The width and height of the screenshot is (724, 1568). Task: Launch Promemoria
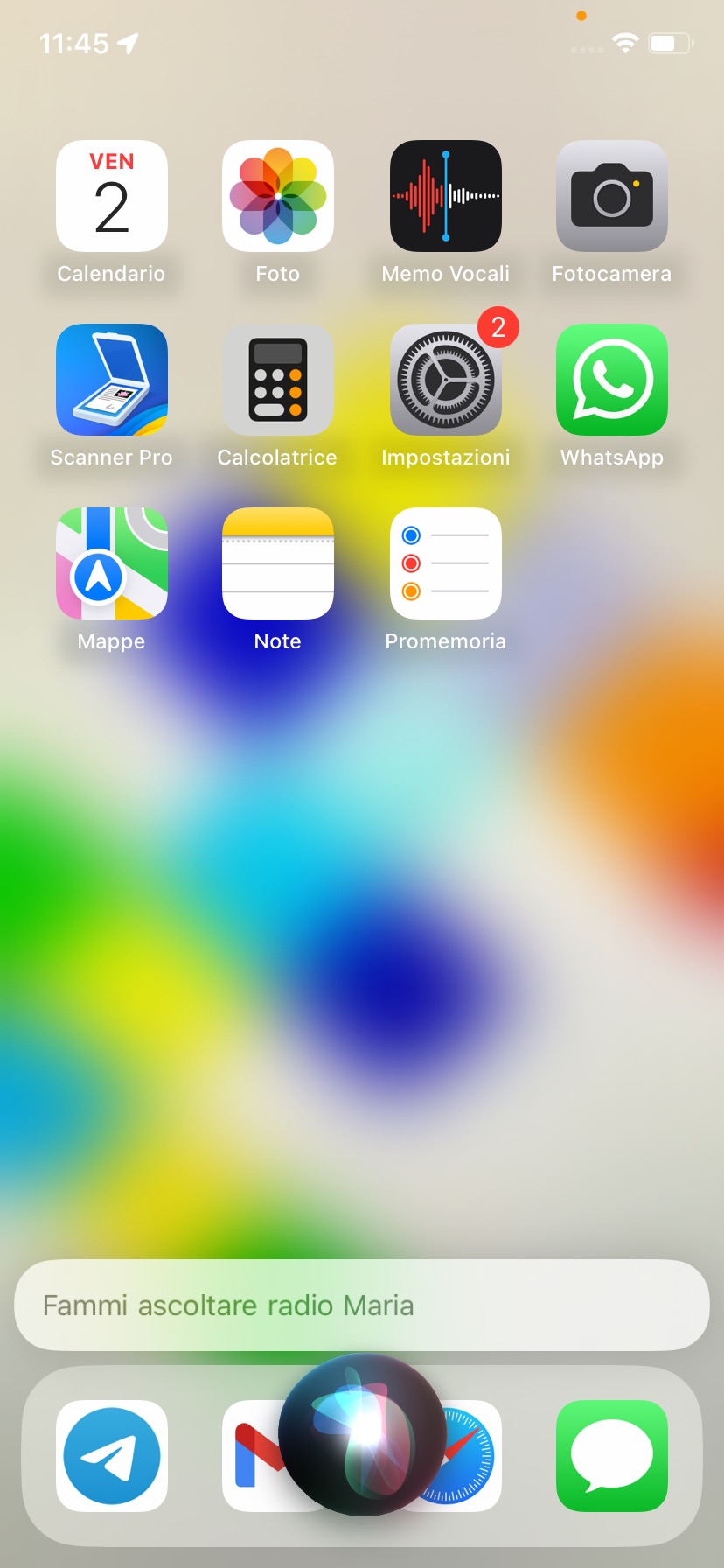[x=446, y=563]
